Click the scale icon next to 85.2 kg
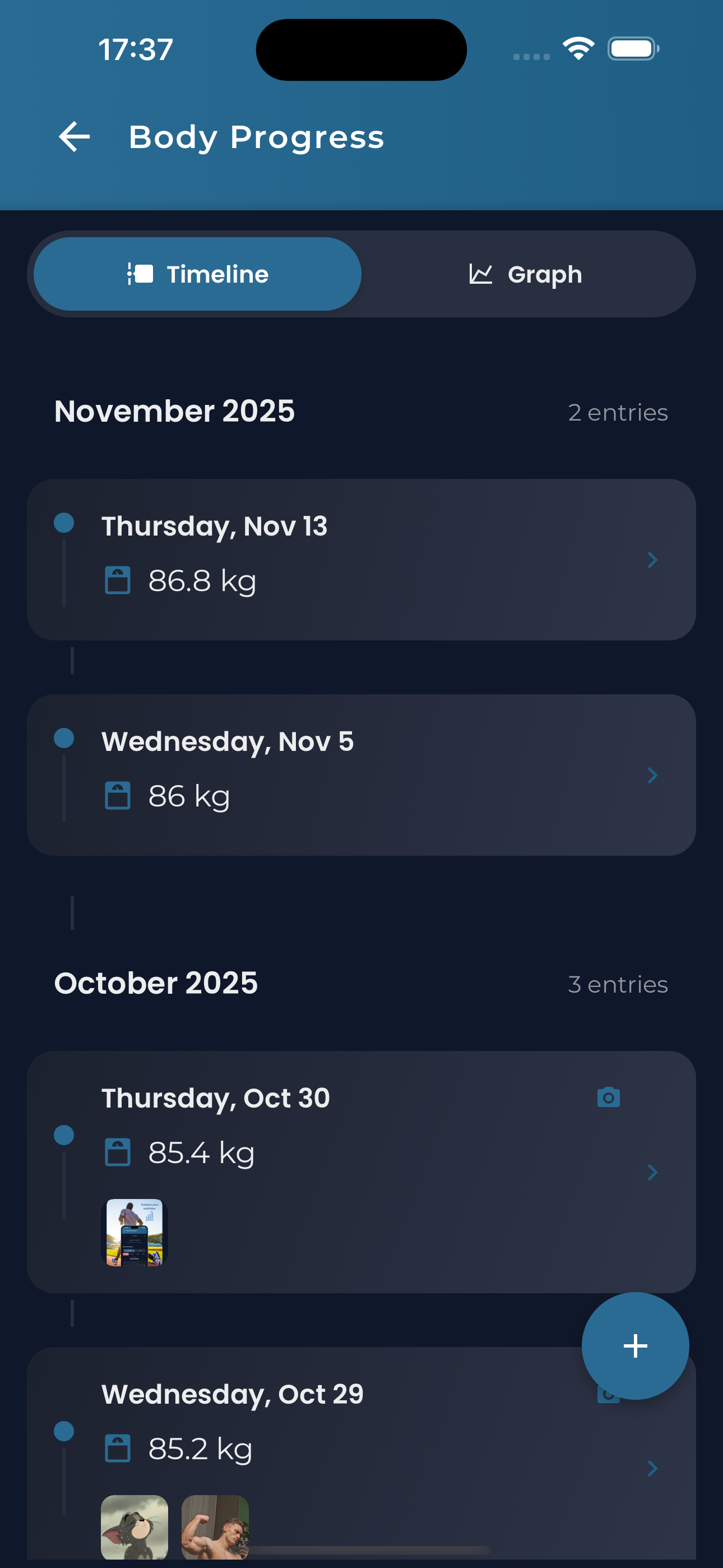 [x=119, y=1448]
